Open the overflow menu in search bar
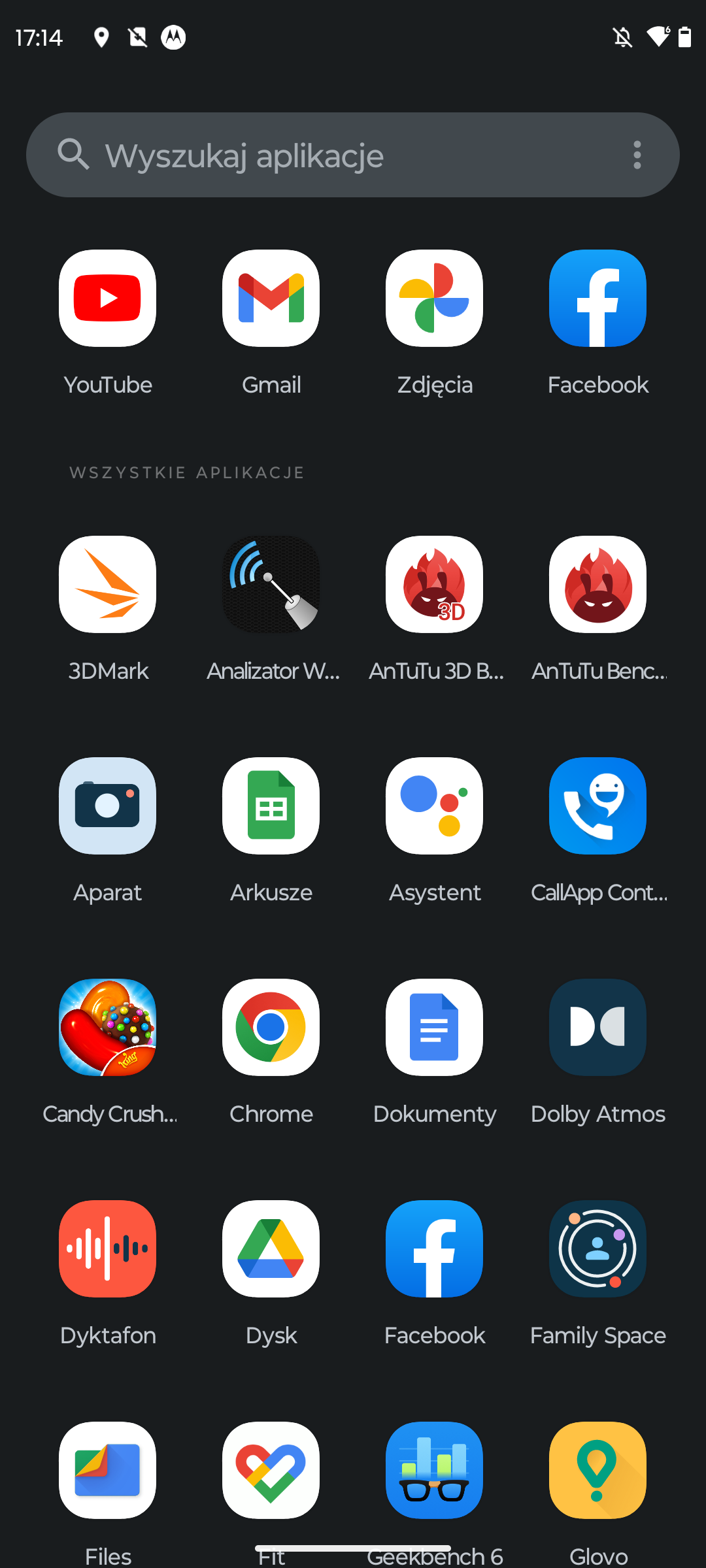706x1568 pixels. (637, 155)
